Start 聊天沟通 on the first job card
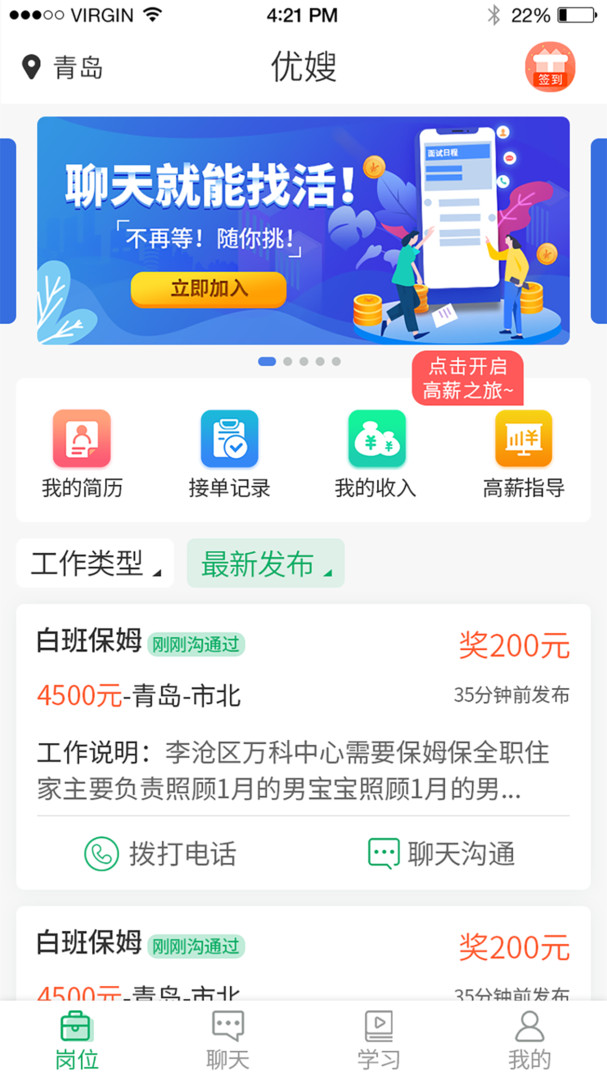 coord(441,853)
